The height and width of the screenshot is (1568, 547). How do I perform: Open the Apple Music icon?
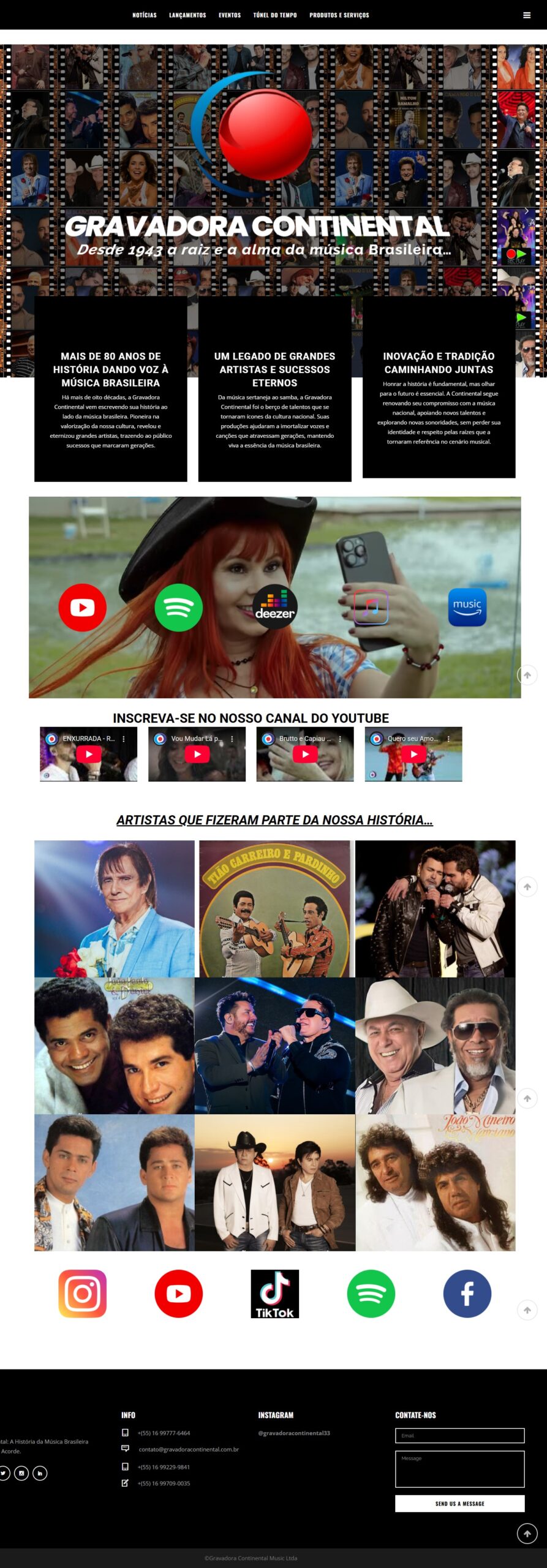pyautogui.click(x=370, y=606)
